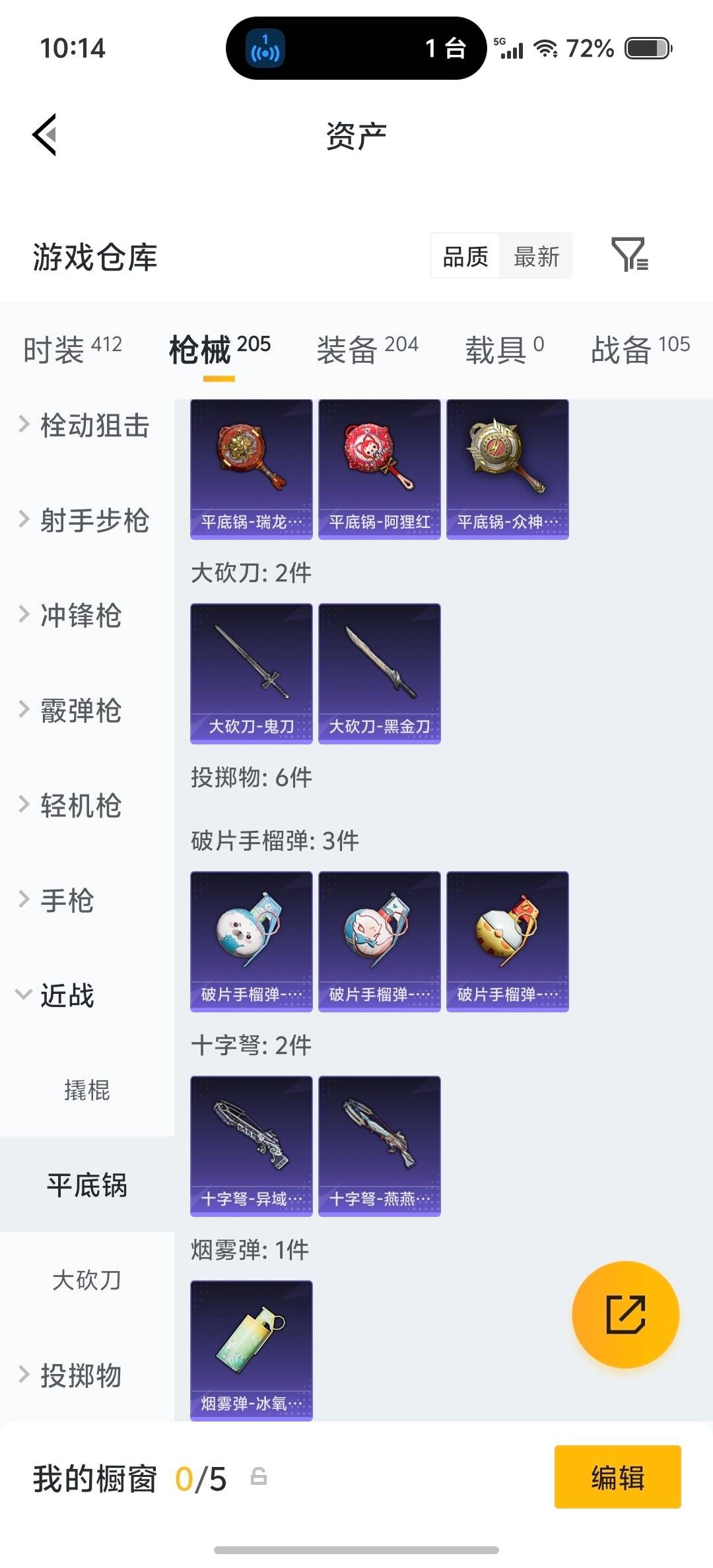Tap the back arrow on the 资产 page
Image resolution: width=713 pixels, height=1568 pixels.
click(x=44, y=134)
